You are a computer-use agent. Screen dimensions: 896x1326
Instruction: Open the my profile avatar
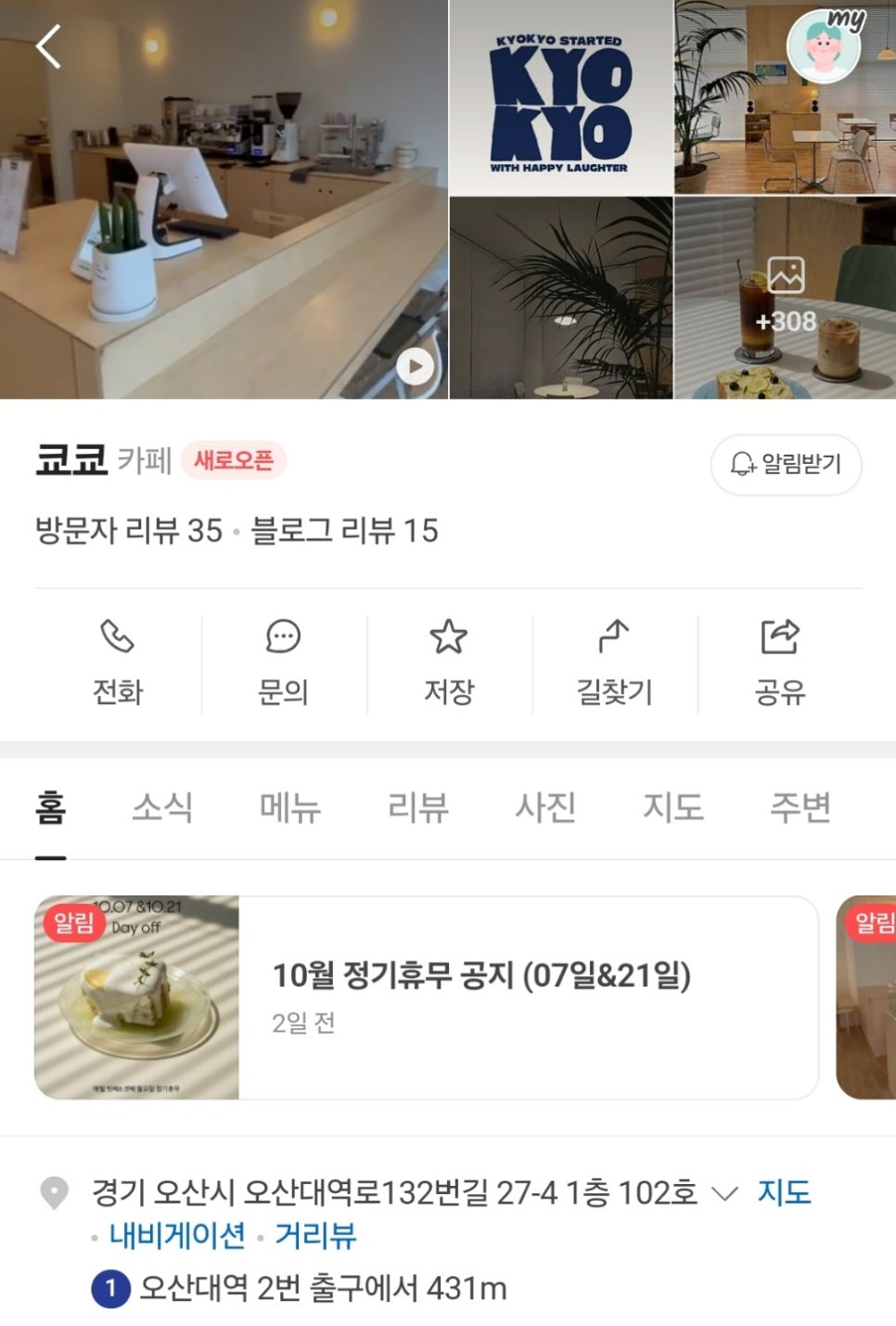pos(824,45)
